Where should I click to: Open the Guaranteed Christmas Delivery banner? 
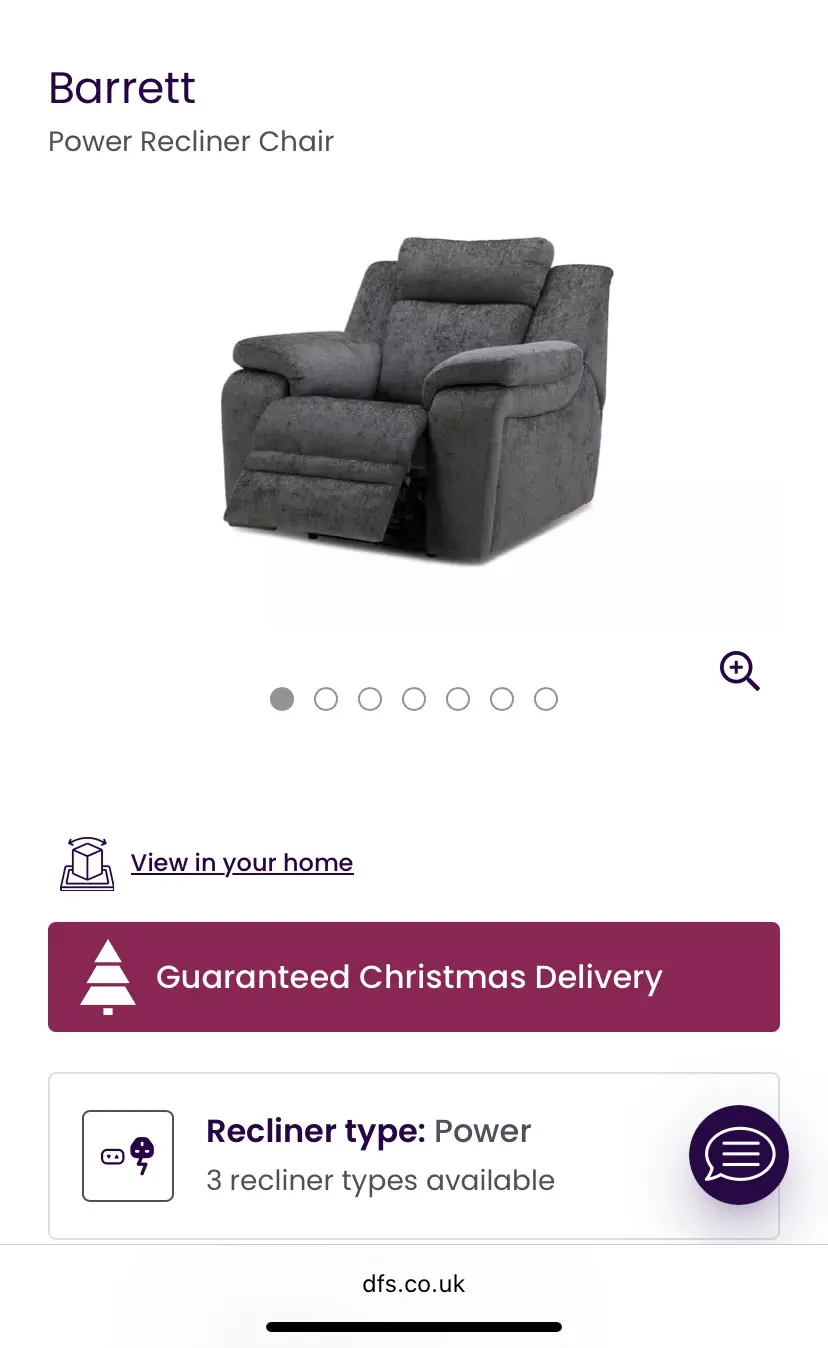coord(413,977)
